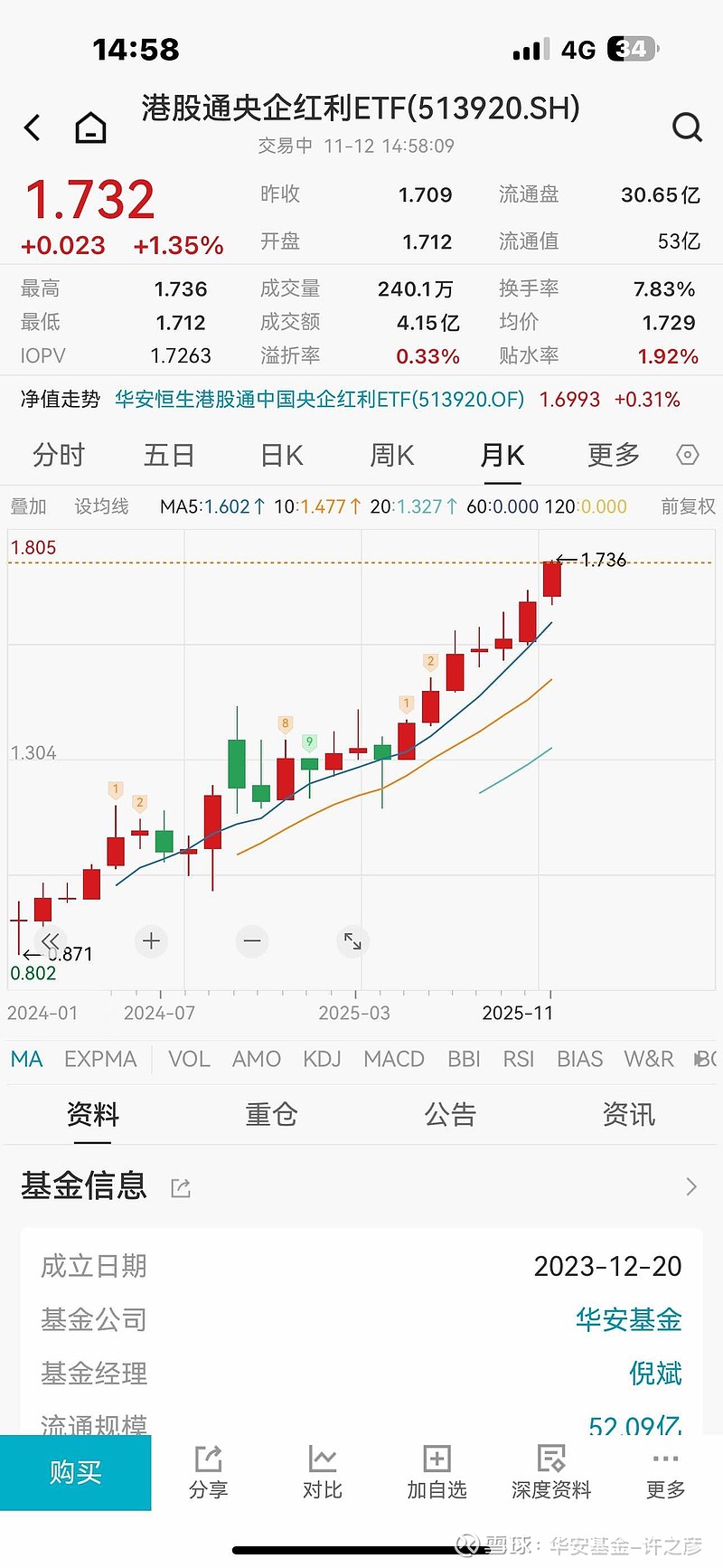Open the home screen icon
This screenshot has width=723, height=1568.
90,128
